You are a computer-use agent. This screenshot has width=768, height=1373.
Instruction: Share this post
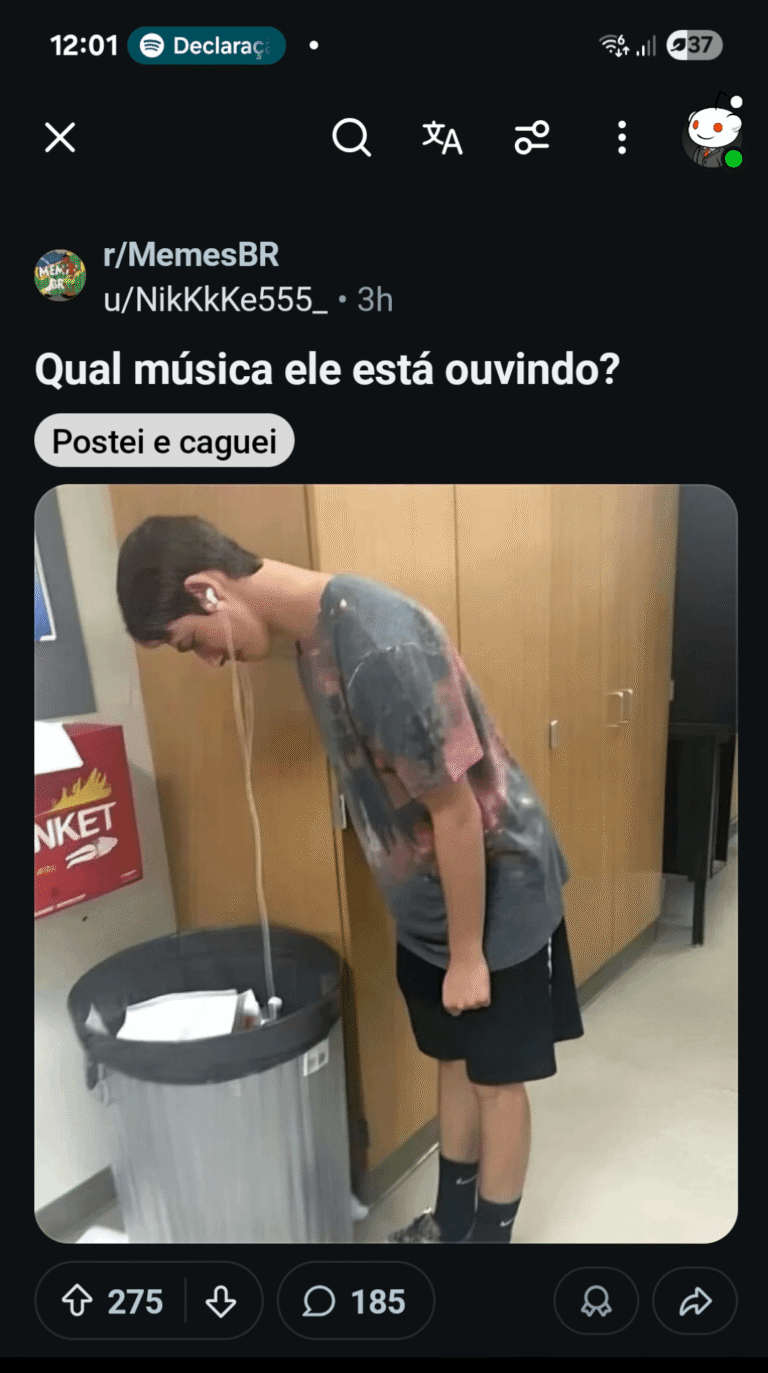(694, 1301)
